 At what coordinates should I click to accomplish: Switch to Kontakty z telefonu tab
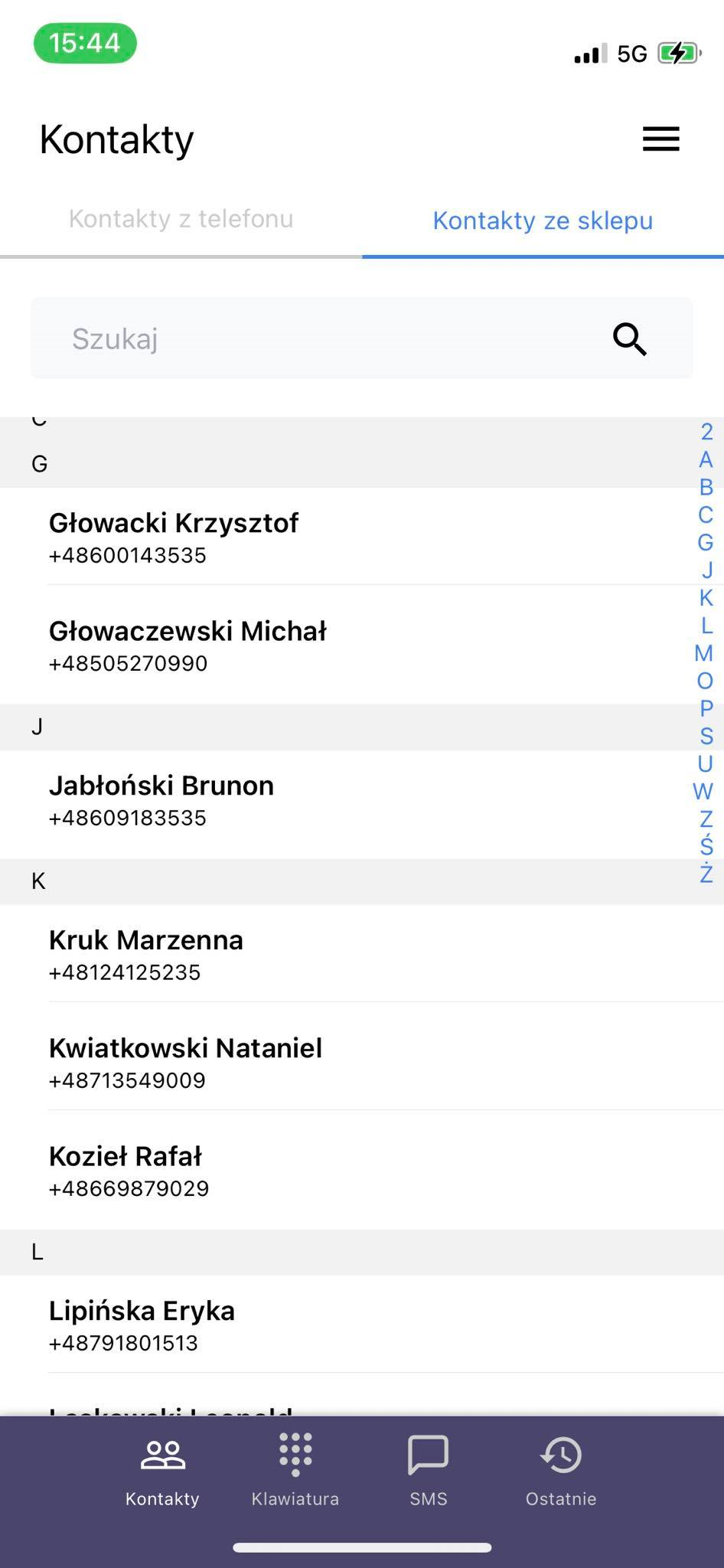(x=181, y=219)
